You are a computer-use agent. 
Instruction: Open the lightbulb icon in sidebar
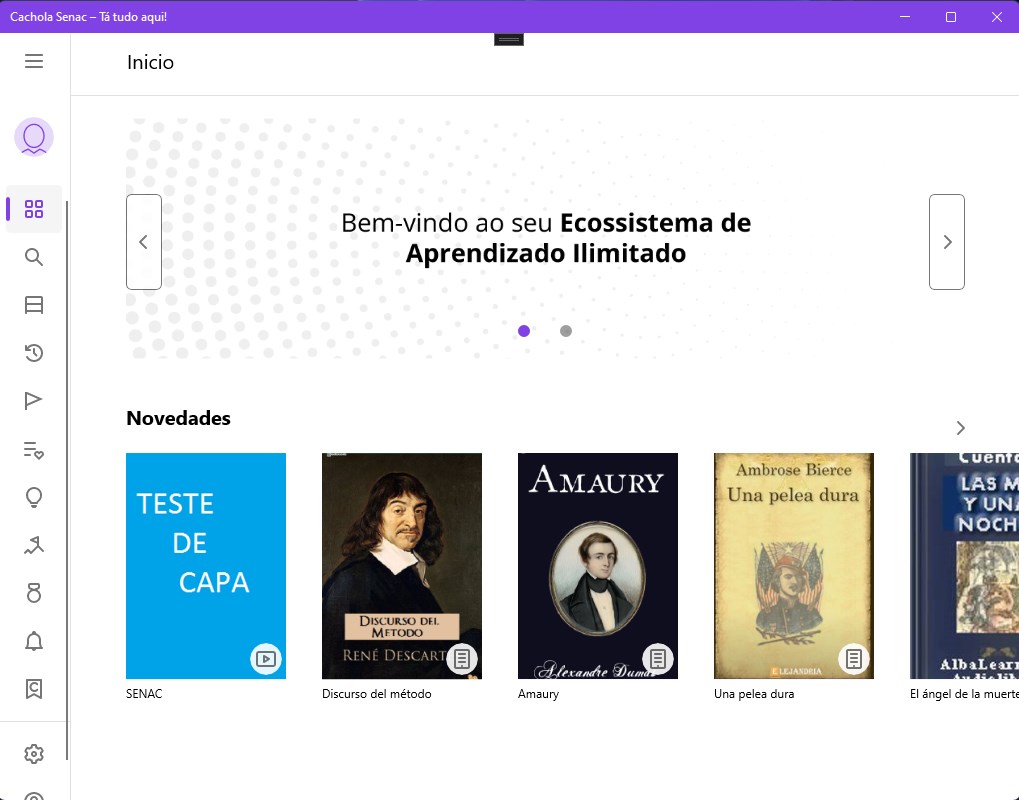[34, 497]
